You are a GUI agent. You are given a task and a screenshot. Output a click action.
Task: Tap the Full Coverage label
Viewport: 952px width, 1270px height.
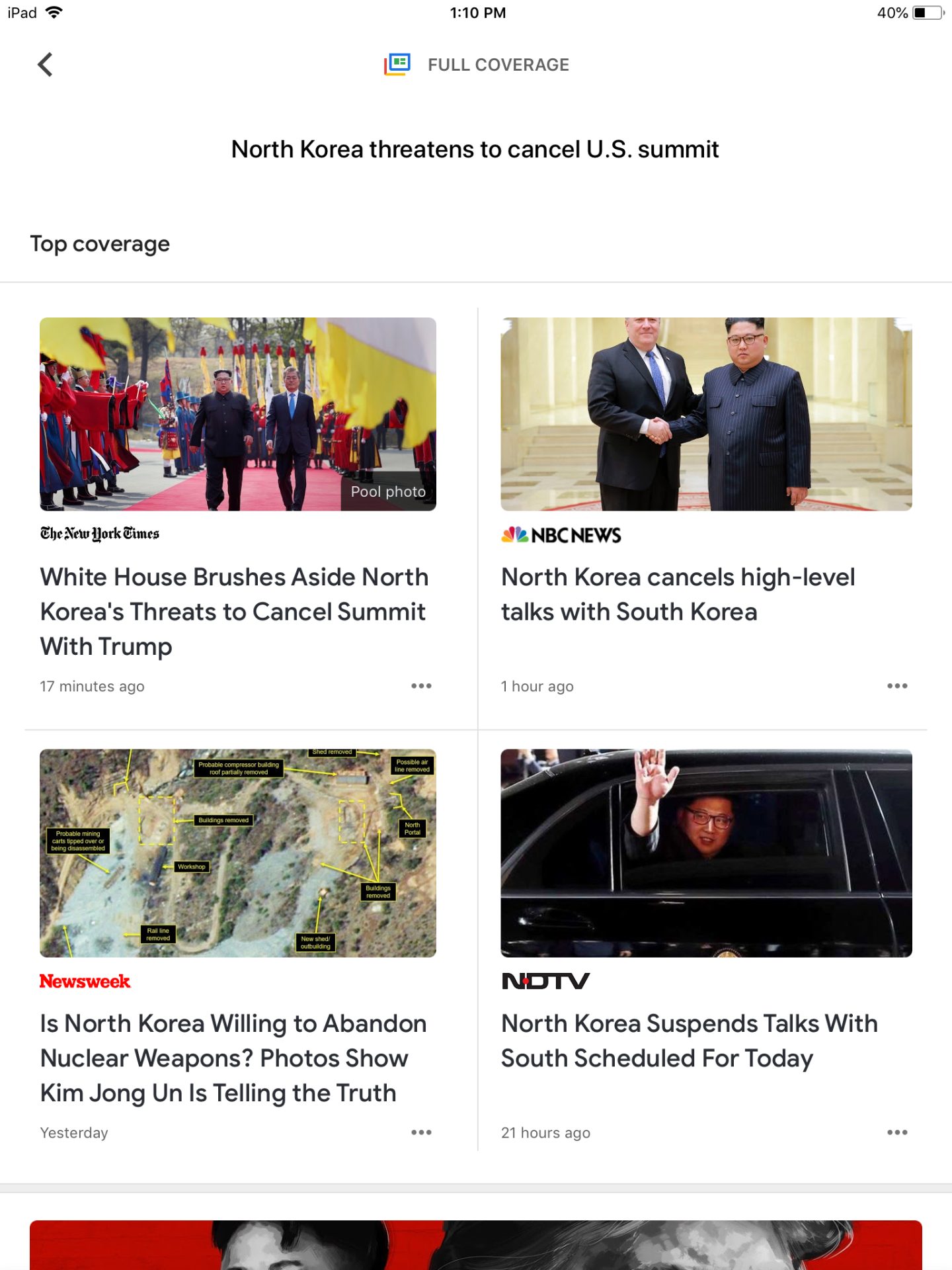click(x=498, y=64)
